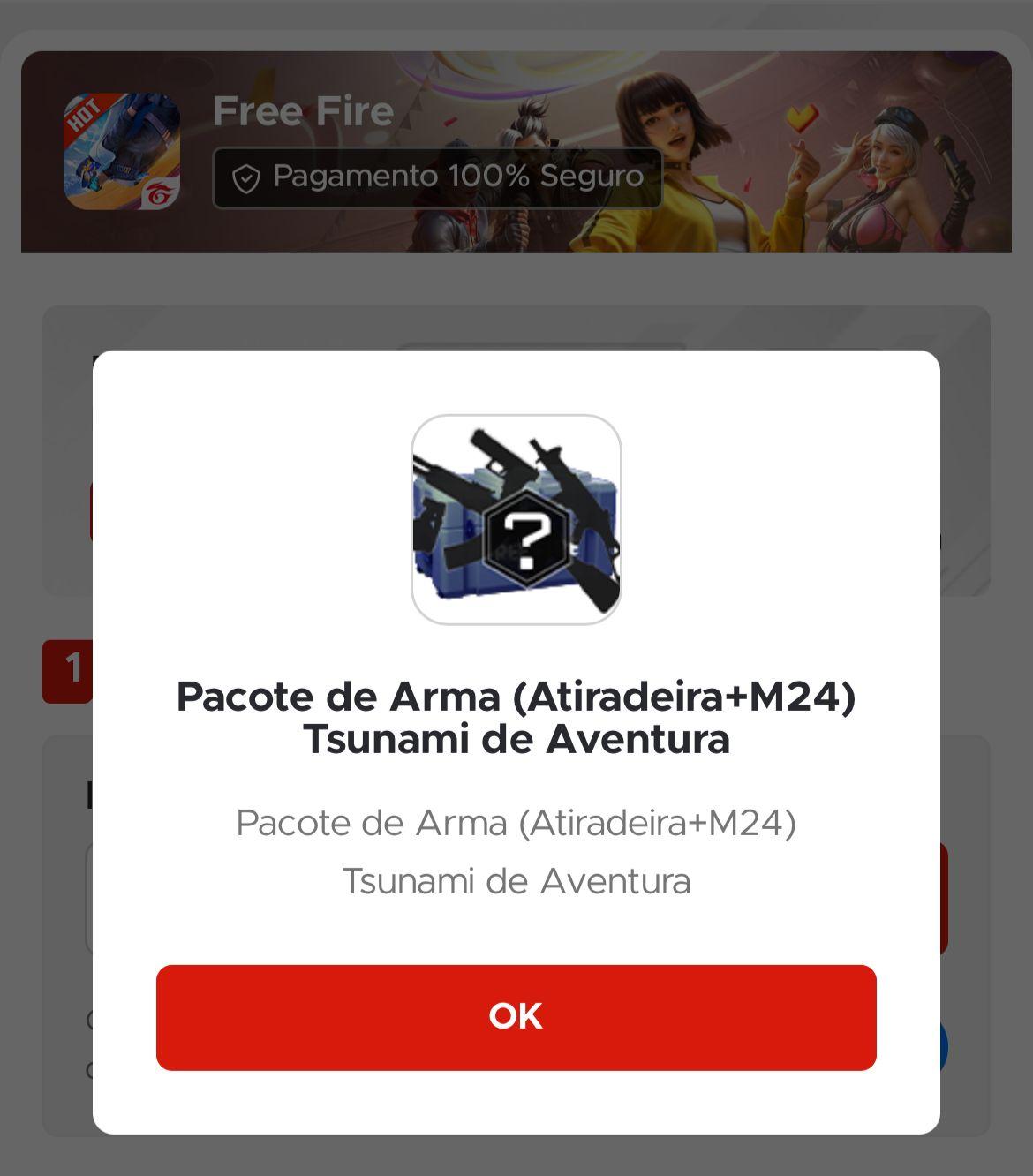Click the Pagamento 100% Seguro badge
The height and width of the screenshot is (1176, 1033).
click(439, 177)
